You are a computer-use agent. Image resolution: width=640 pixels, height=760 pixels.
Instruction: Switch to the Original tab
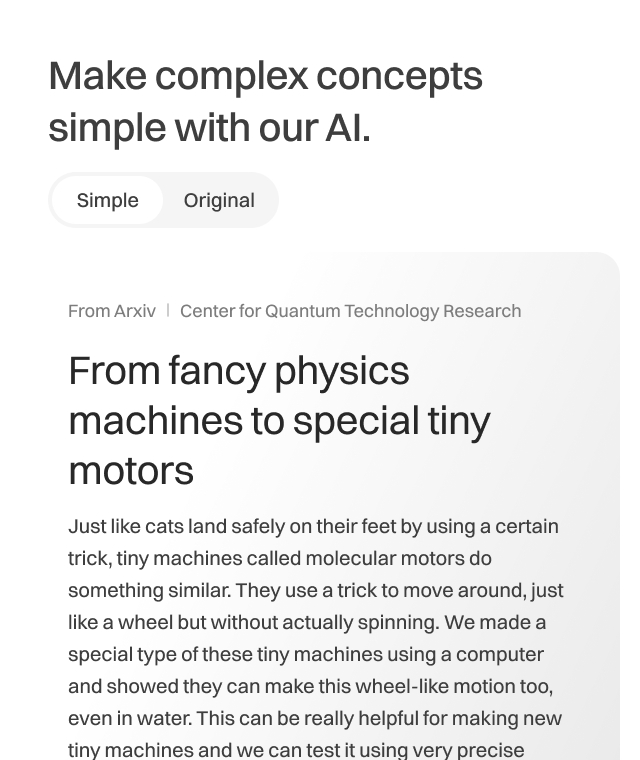click(x=219, y=200)
